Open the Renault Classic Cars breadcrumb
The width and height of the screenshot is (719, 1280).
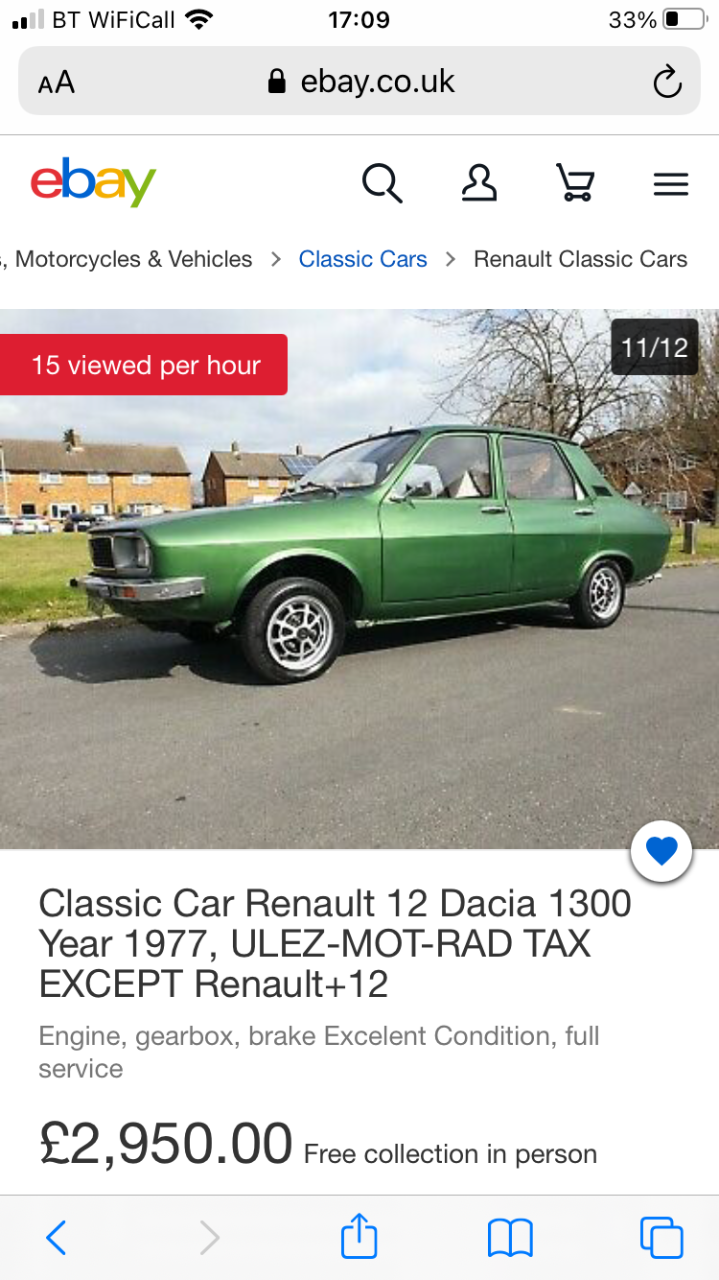[580, 259]
